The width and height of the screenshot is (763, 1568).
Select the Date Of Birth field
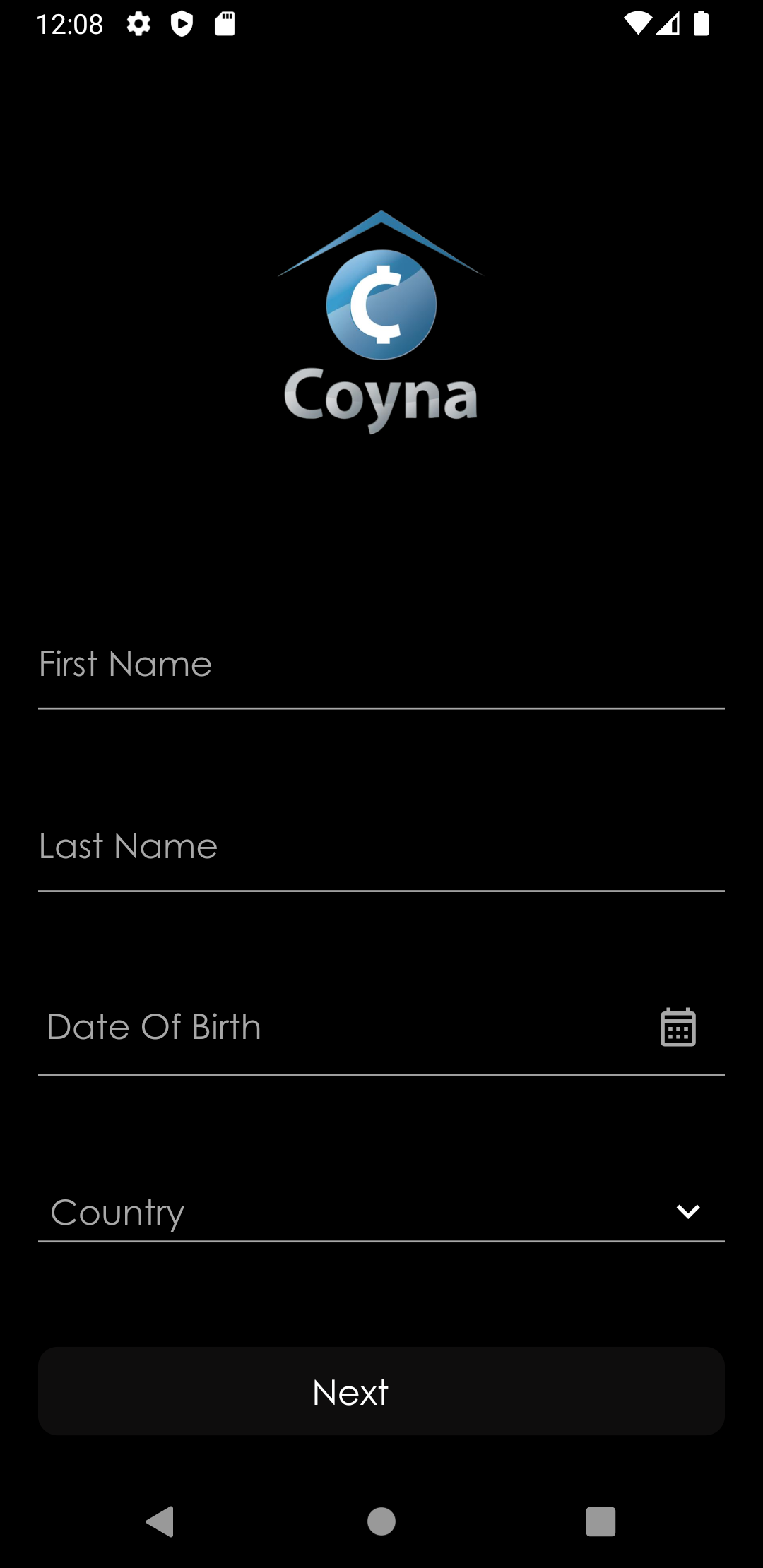click(339, 1028)
